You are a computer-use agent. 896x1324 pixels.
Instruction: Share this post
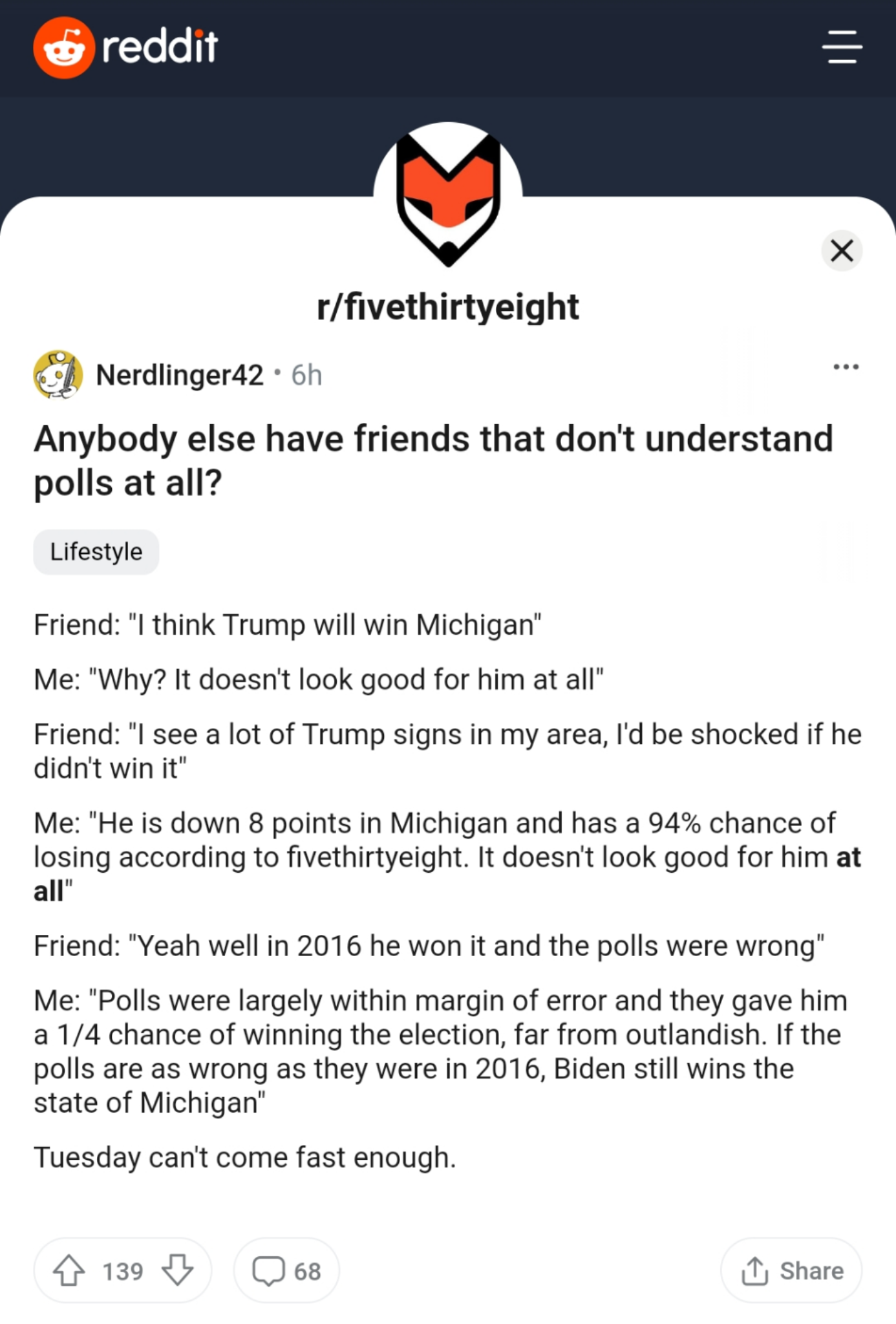(791, 1270)
